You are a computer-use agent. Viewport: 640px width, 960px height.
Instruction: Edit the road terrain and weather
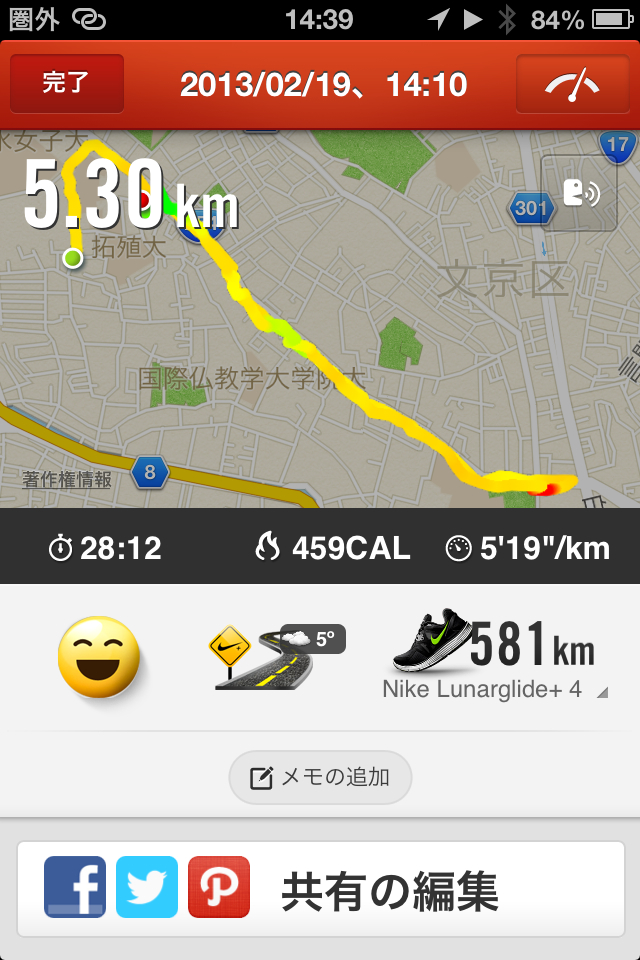tap(275, 657)
